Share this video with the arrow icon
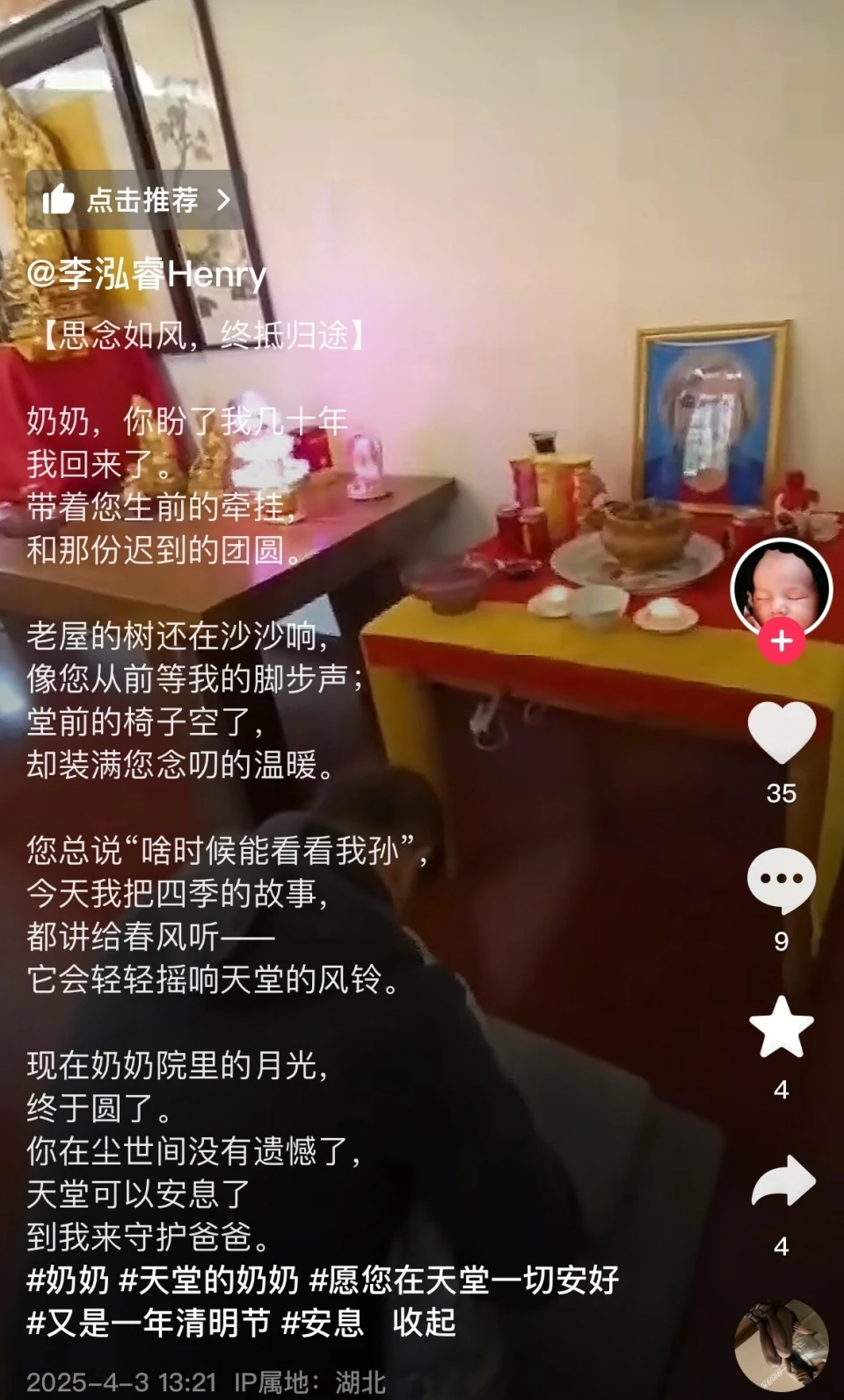The image size is (844, 1400). [x=781, y=1182]
